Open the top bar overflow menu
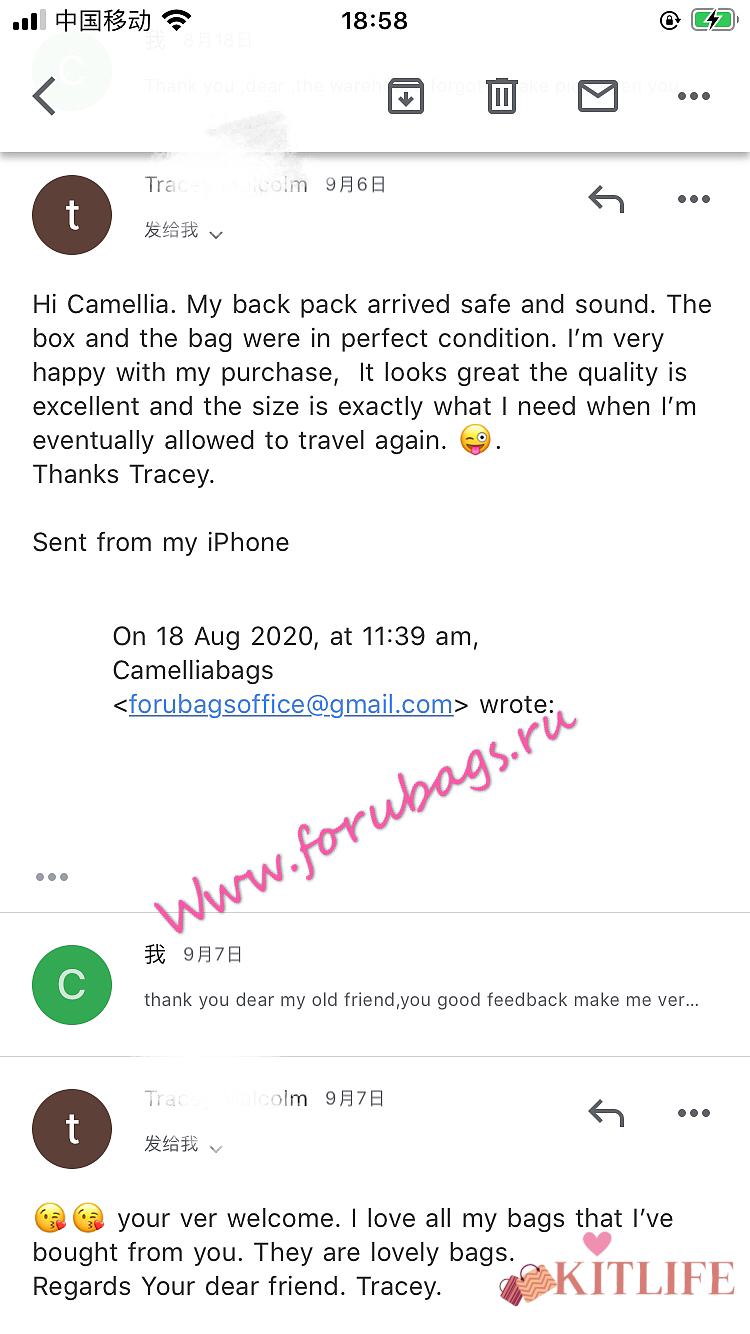 693,96
